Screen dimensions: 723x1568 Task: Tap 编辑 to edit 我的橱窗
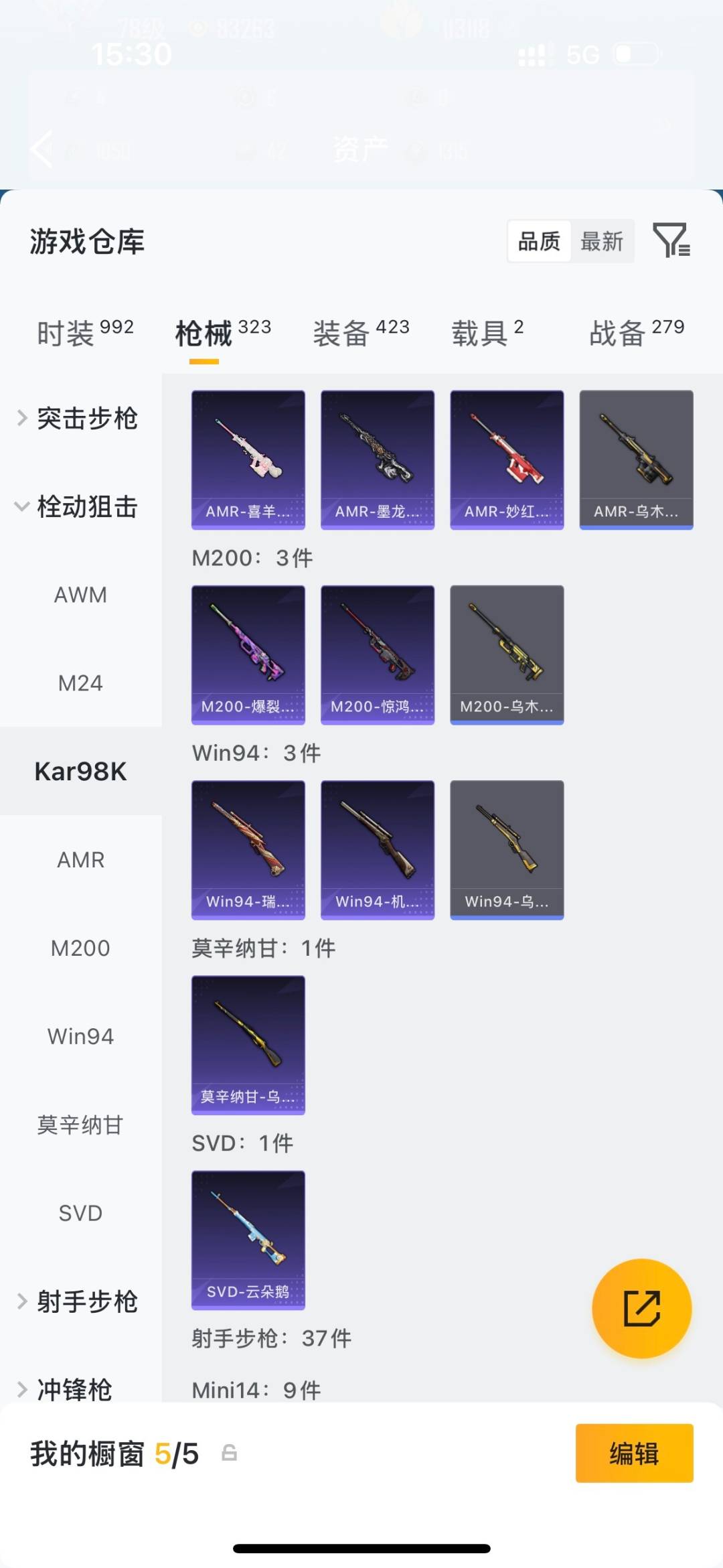tap(634, 1453)
